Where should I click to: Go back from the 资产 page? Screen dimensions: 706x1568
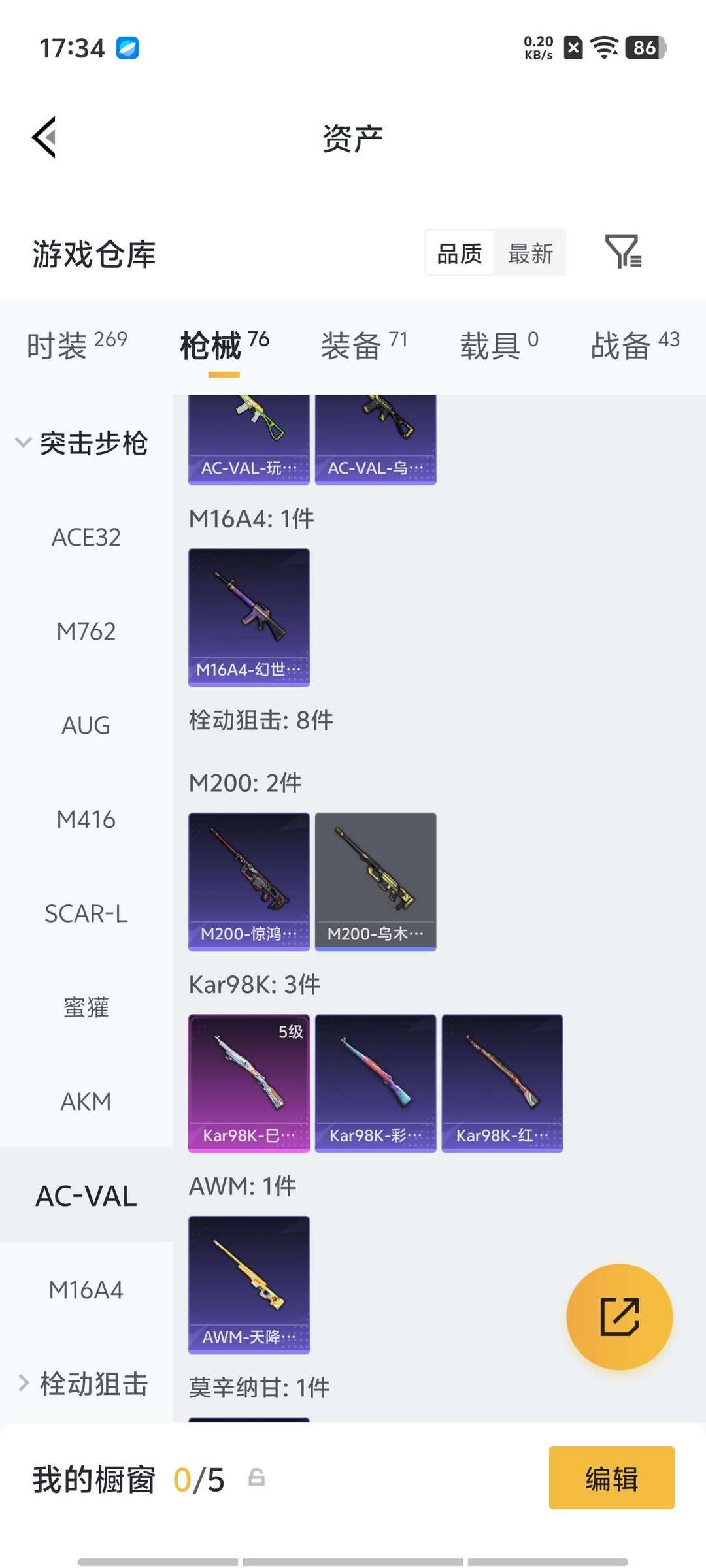pos(44,137)
